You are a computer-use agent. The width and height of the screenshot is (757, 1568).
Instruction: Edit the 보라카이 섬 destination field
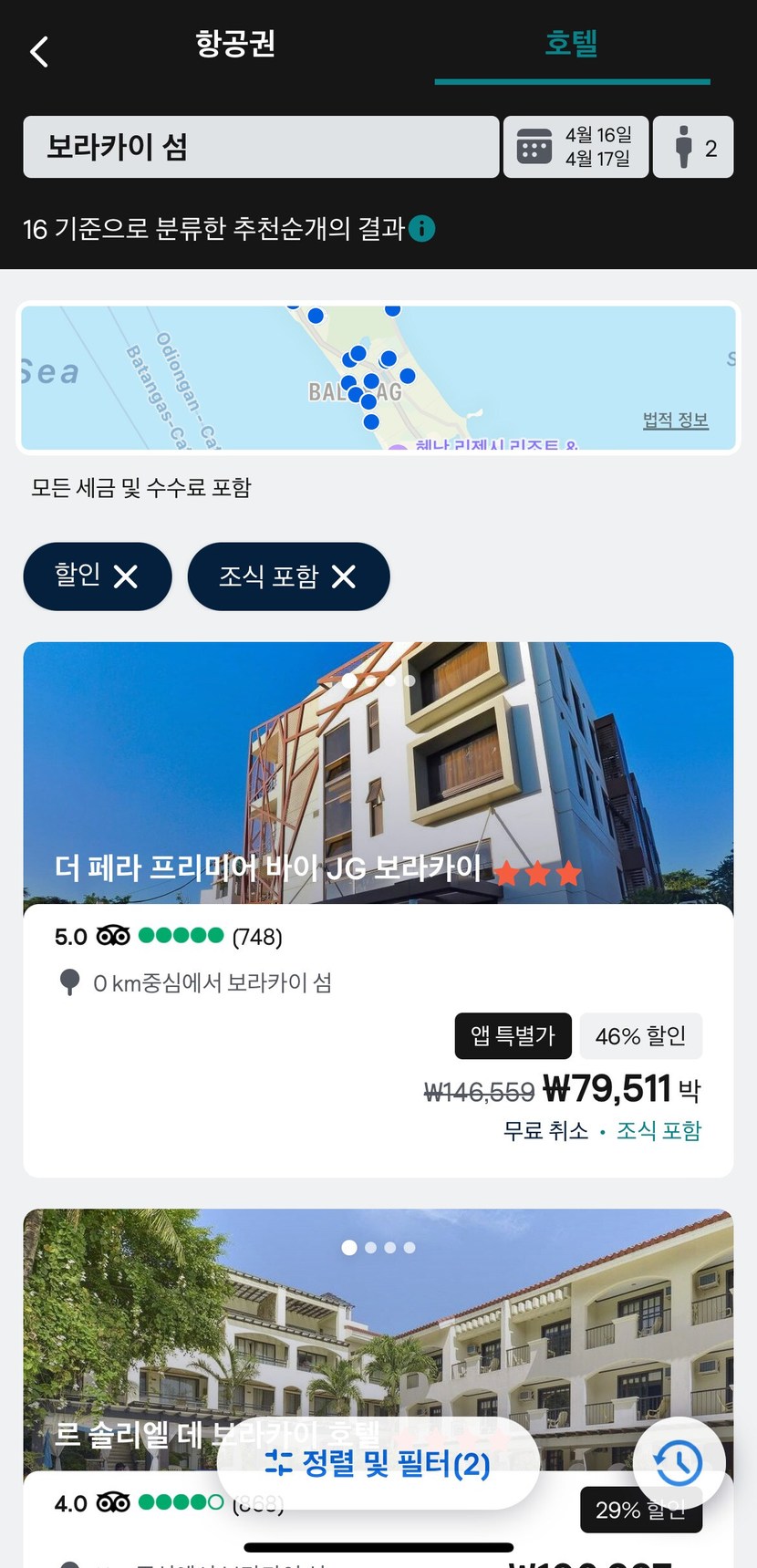pyautogui.click(x=261, y=147)
